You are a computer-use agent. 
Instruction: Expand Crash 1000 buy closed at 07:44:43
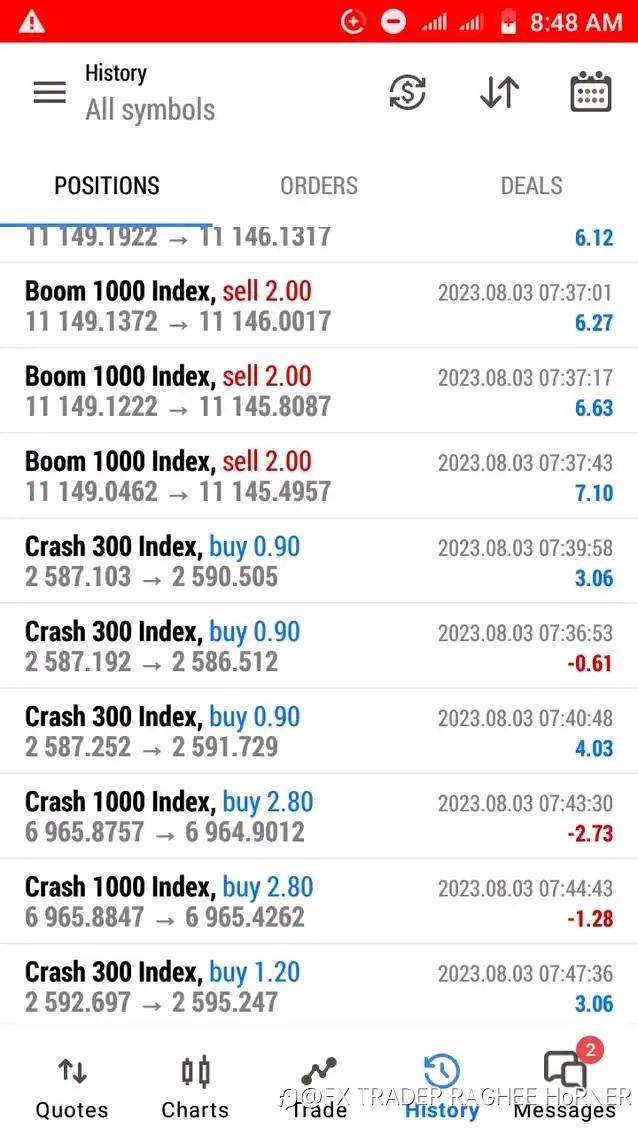pyautogui.click(x=319, y=901)
